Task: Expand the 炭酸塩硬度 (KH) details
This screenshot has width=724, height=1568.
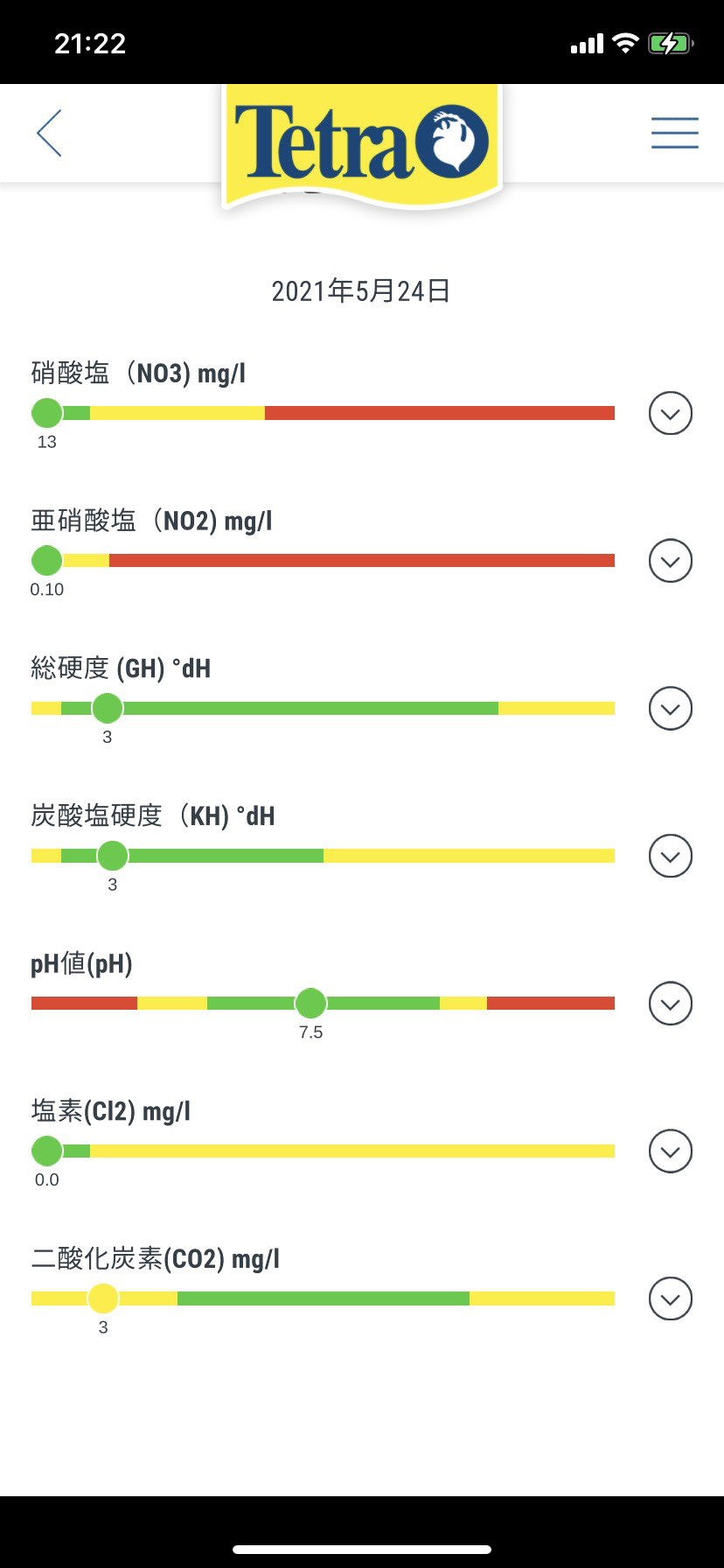Action: (x=671, y=856)
